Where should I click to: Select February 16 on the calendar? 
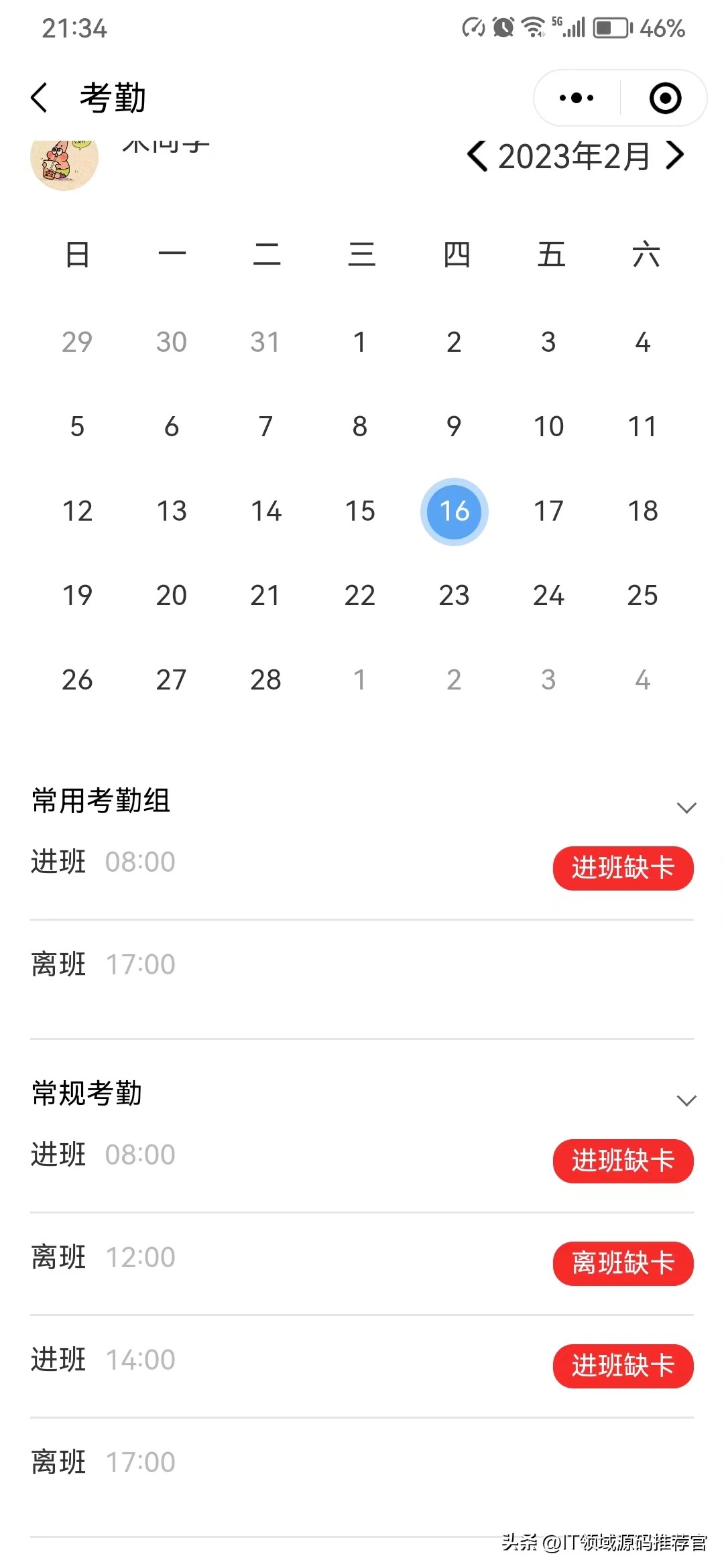[x=454, y=511]
